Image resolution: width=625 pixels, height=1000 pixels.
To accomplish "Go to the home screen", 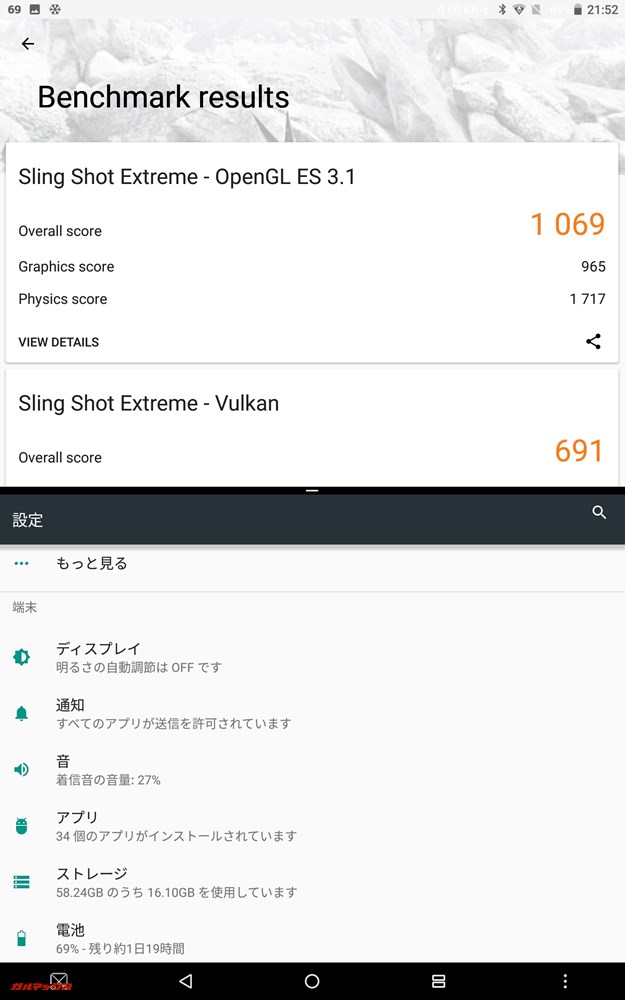I will click(312, 981).
